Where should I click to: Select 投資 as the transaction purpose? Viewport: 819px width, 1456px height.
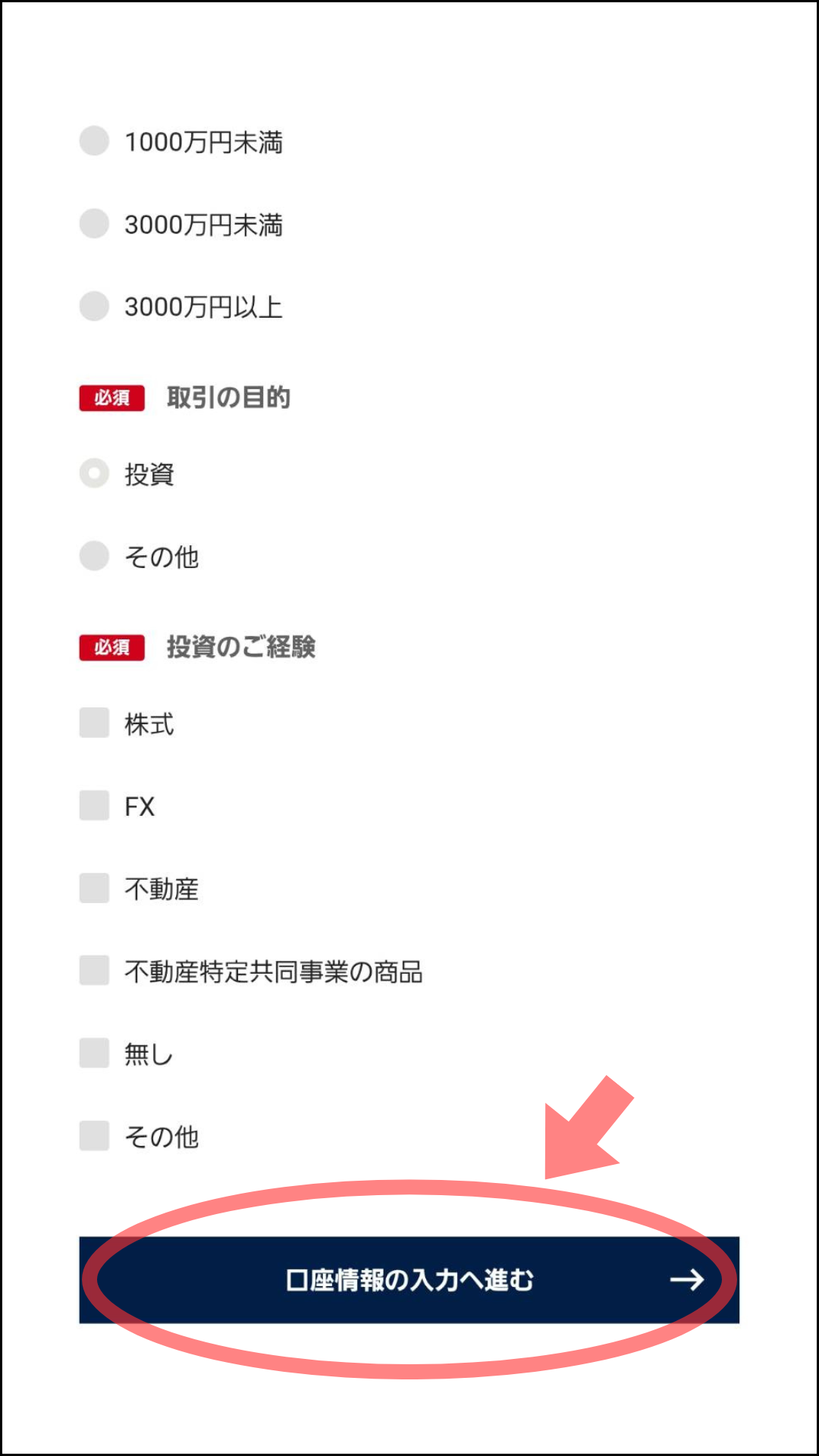coord(95,474)
